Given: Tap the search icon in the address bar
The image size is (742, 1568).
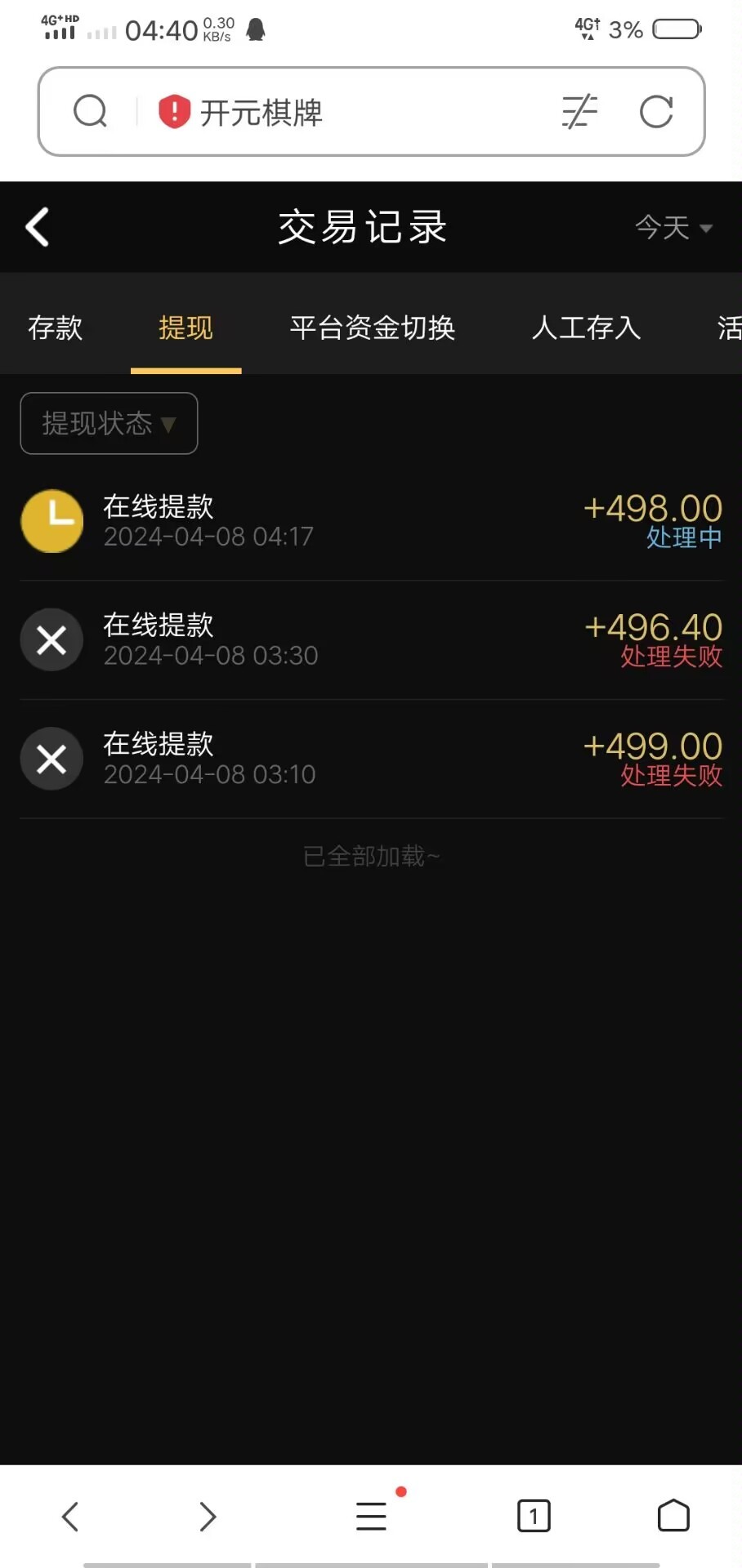Looking at the screenshot, I should 90,112.
